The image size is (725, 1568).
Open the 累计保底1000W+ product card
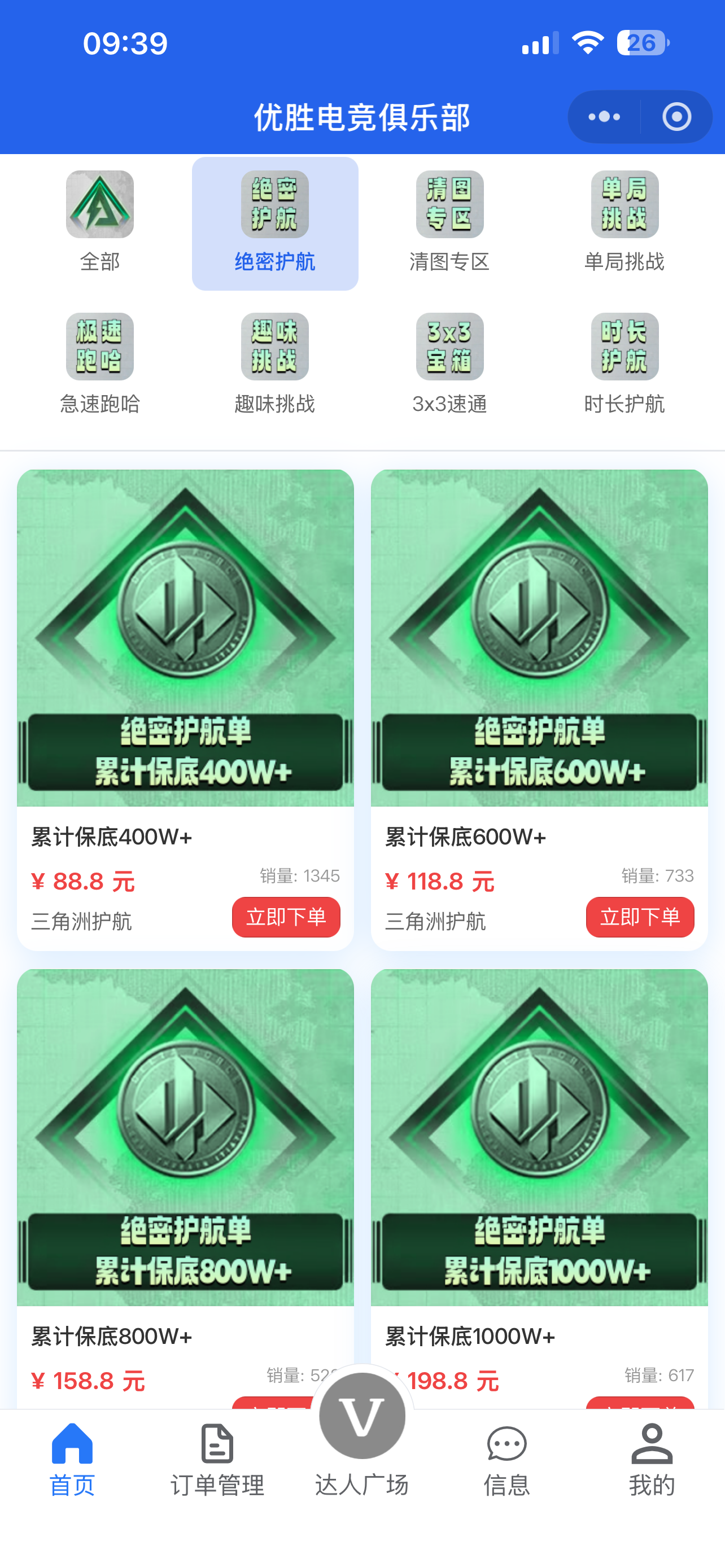coord(539,1137)
